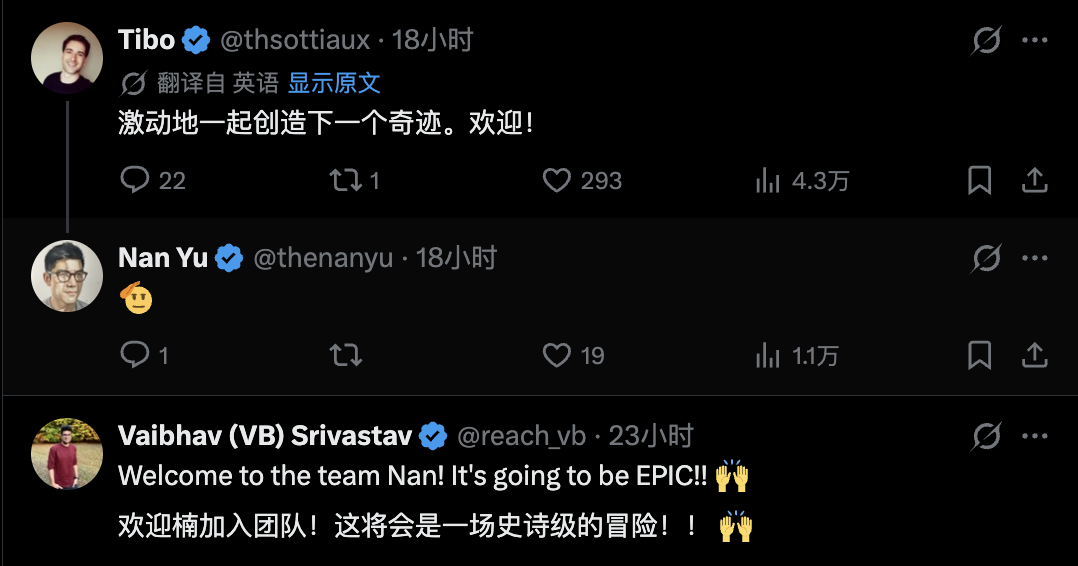1078x566 pixels.
Task: Open Nan Yu's profile picture
Action: pyautogui.click(x=67, y=276)
